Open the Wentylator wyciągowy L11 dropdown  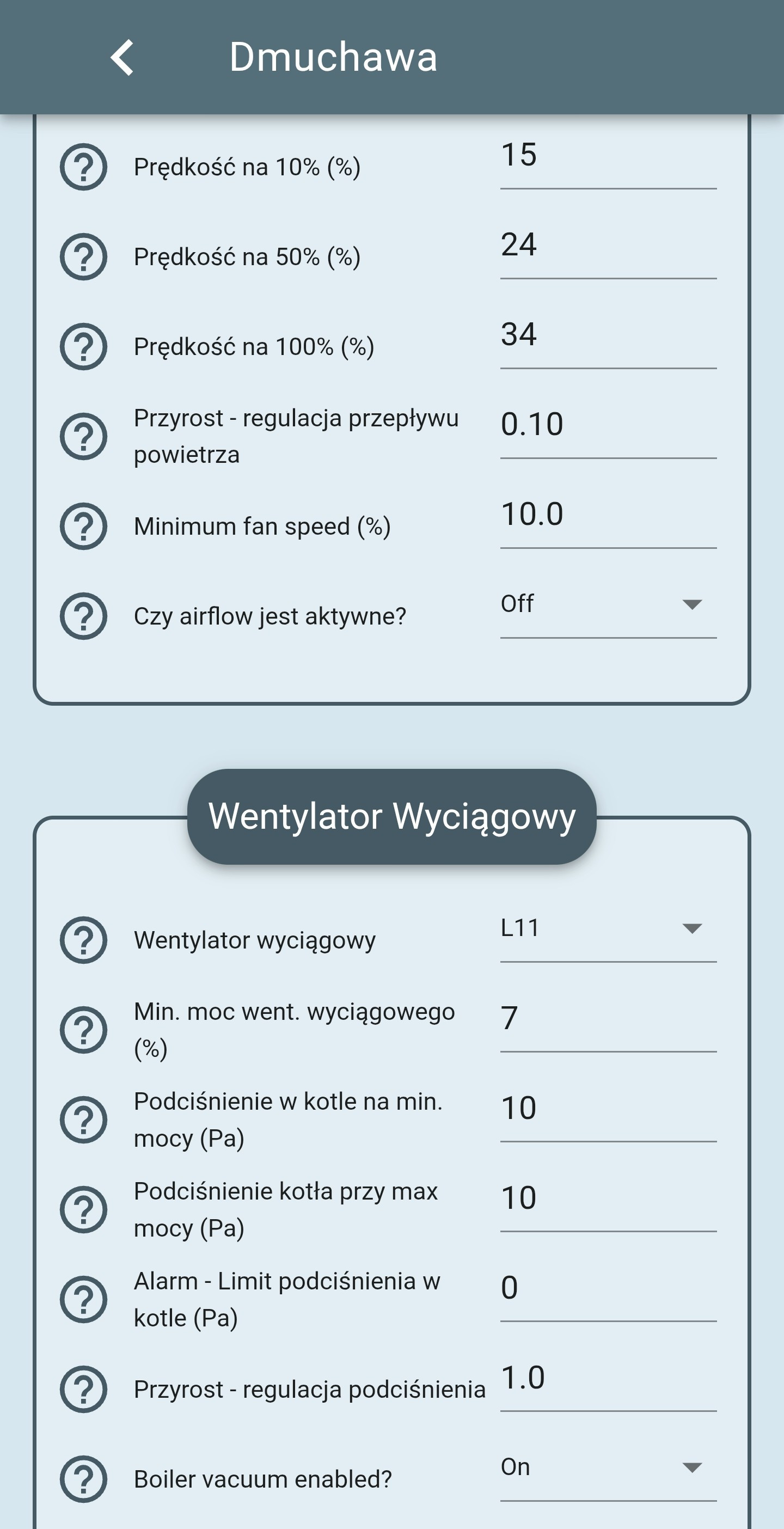tap(607, 928)
